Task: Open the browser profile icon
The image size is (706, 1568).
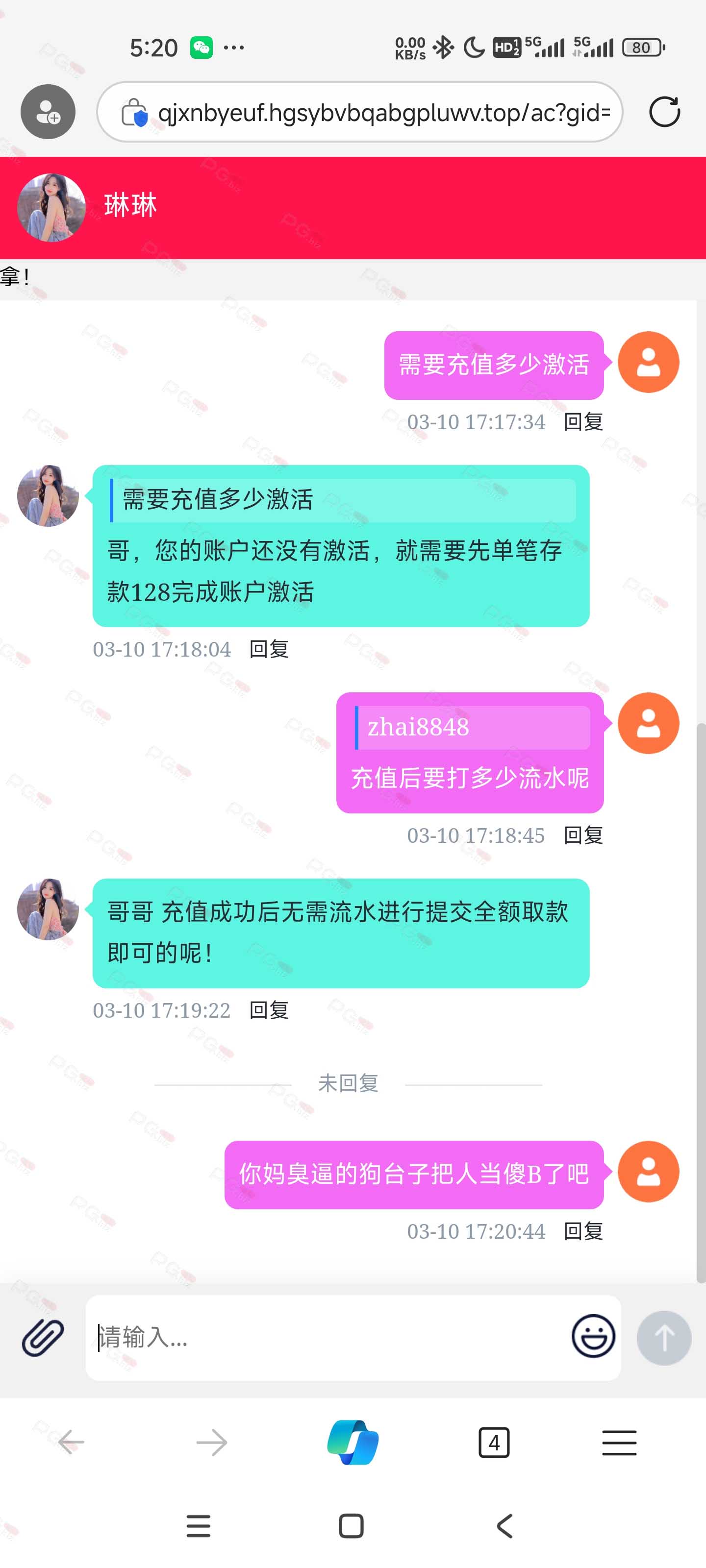Action: point(48,112)
